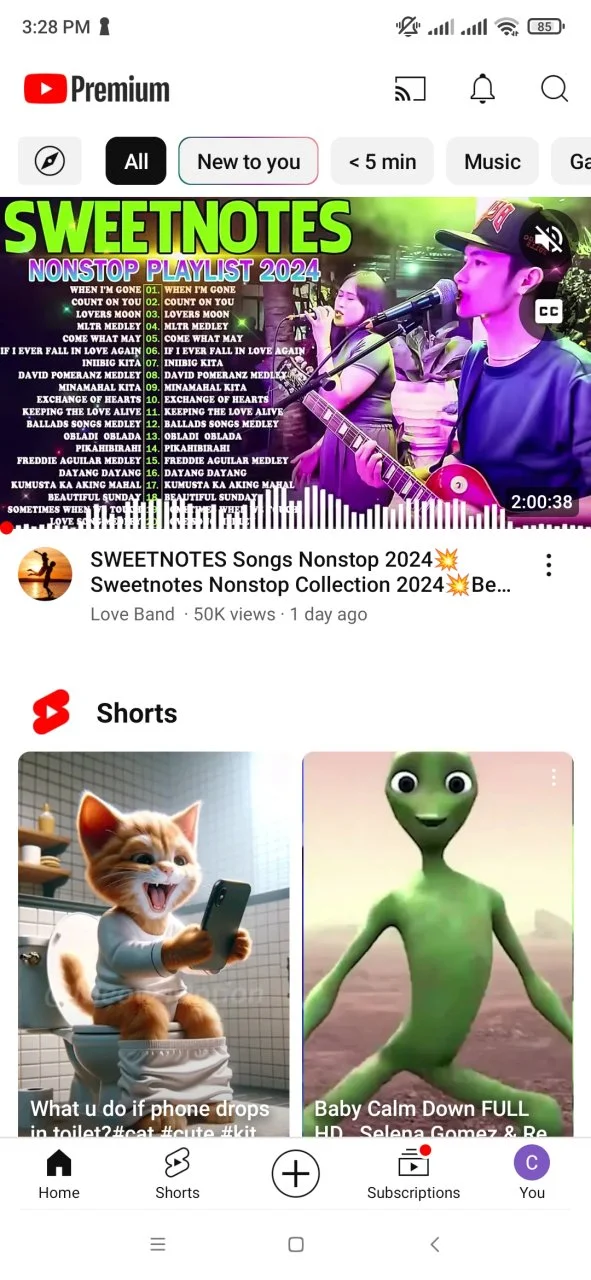This screenshot has width=591, height=1280.
Task: Unmute the SWEETNOTES video preview
Action: 548,238
